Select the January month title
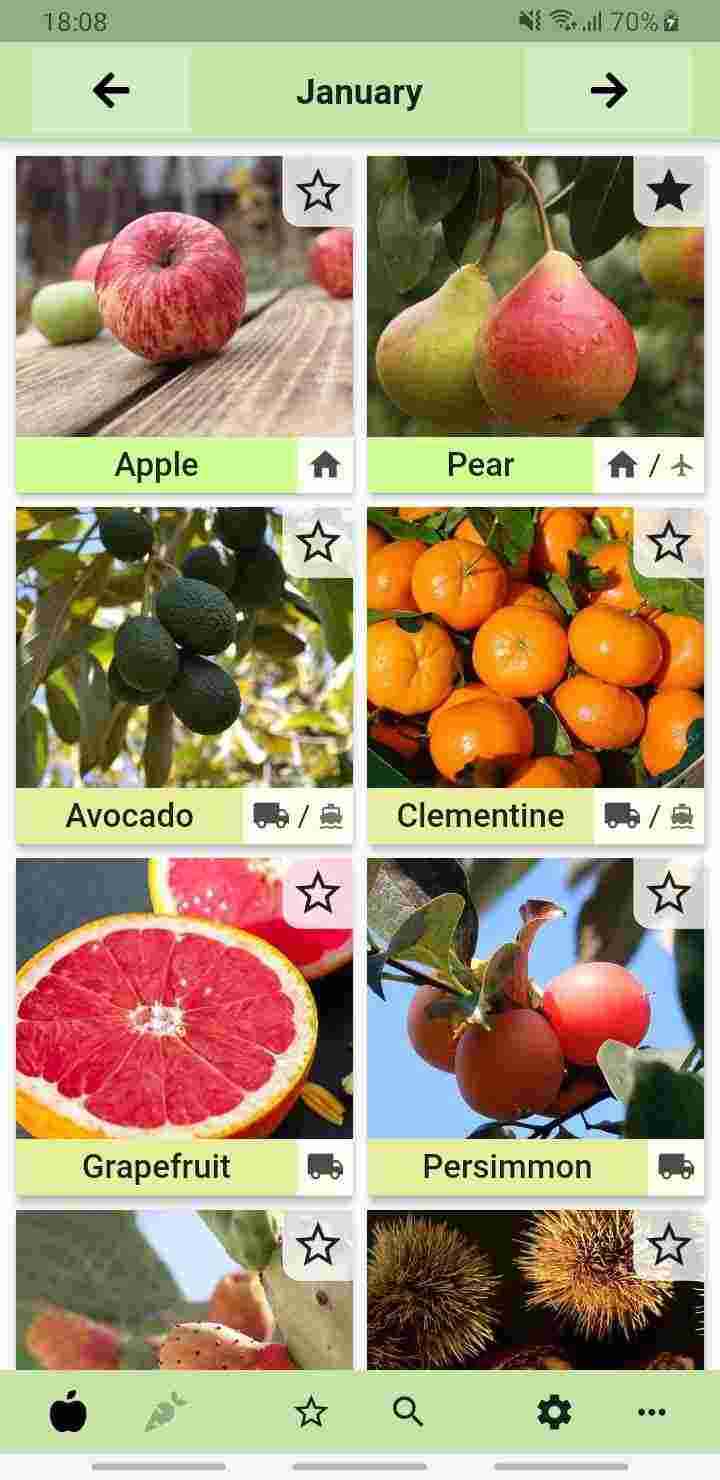The image size is (720, 1480). coord(360,91)
